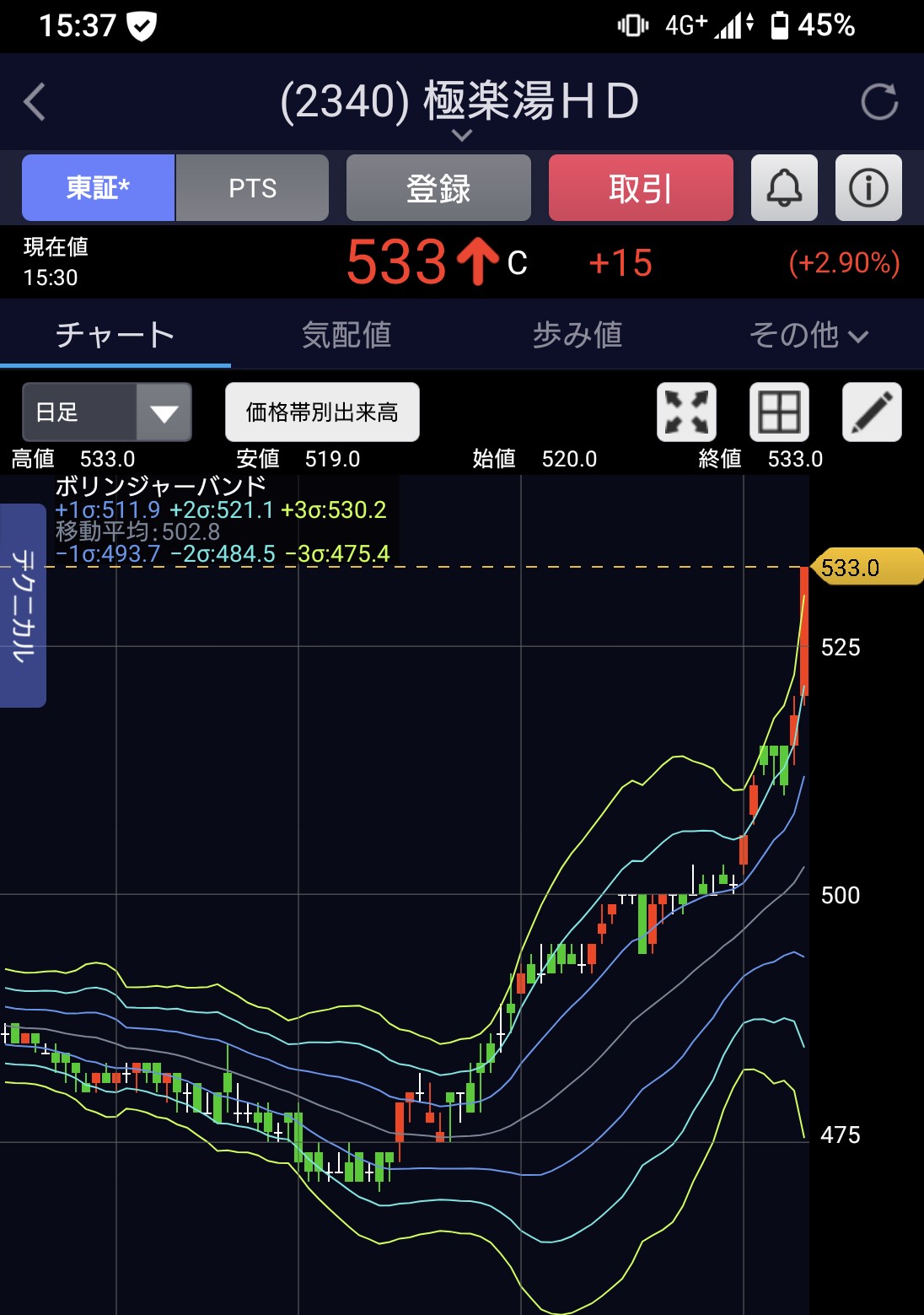This screenshot has width=924, height=1315.
Task: Switch to the PTS market
Action: (252, 187)
